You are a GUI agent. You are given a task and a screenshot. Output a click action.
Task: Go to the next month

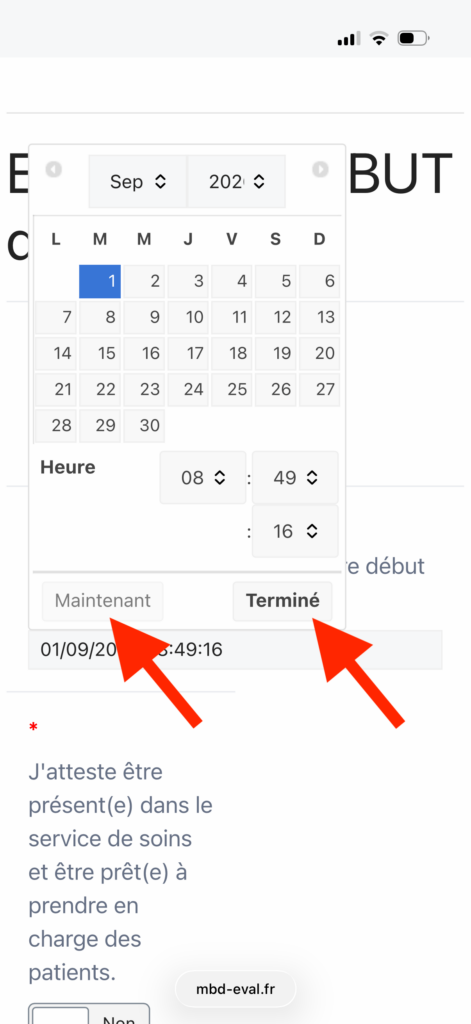(x=320, y=170)
